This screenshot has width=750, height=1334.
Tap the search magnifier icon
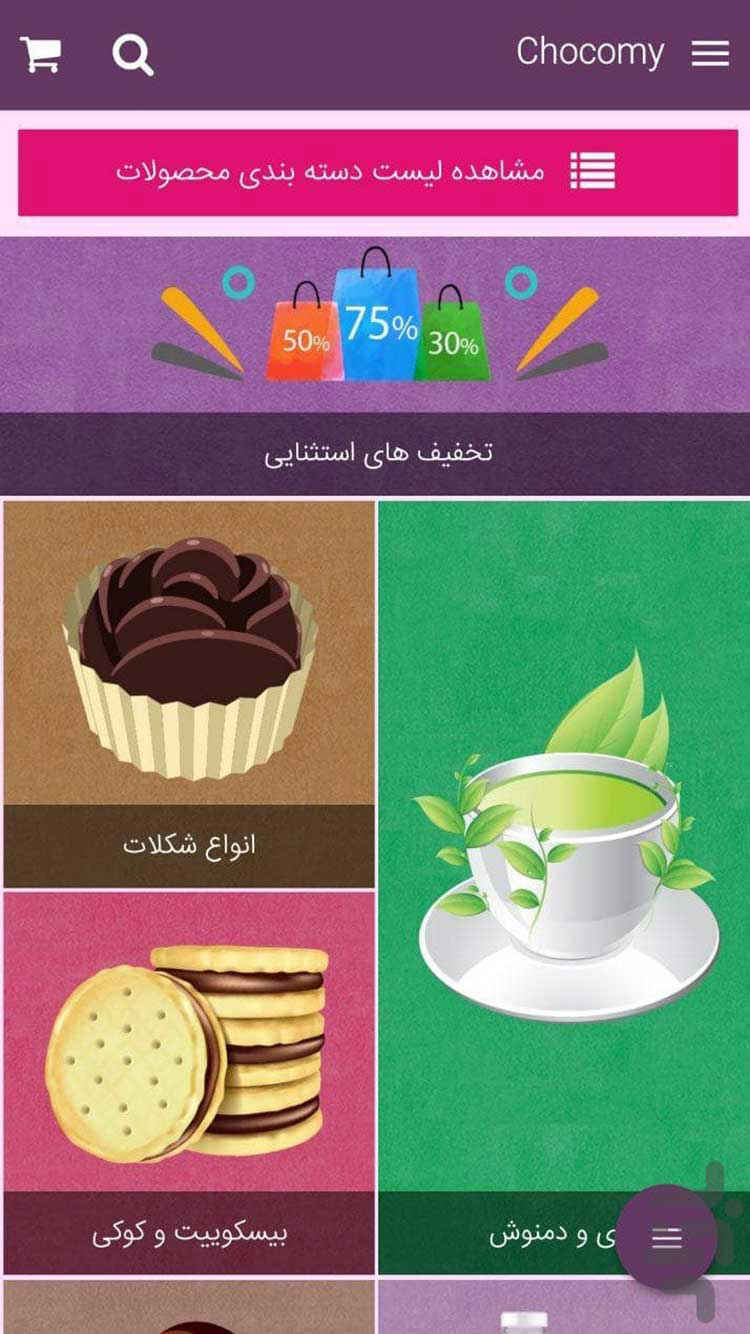[132, 54]
